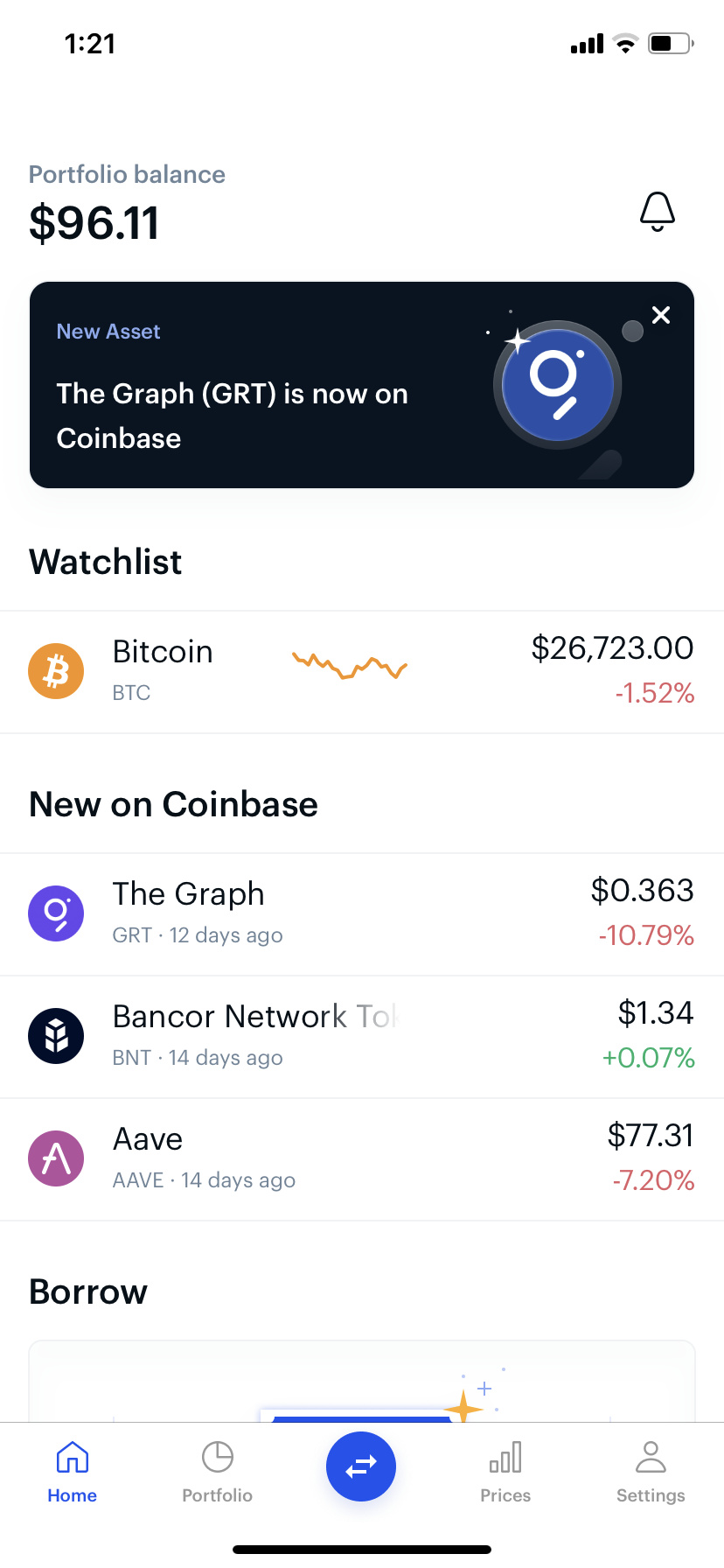The width and height of the screenshot is (724, 1568).
Task: Go to the Portfolio tab
Action: click(x=217, y=1472)
